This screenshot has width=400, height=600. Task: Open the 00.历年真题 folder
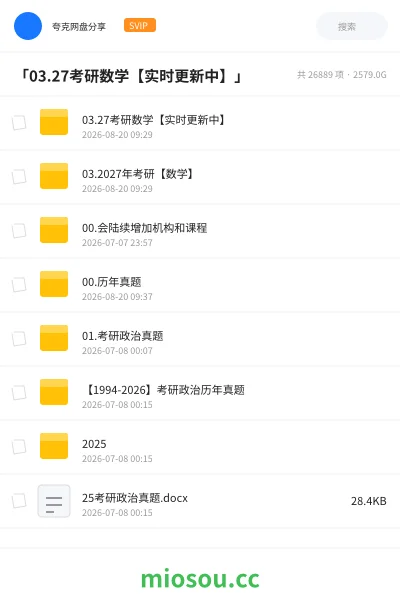[200, 285]
